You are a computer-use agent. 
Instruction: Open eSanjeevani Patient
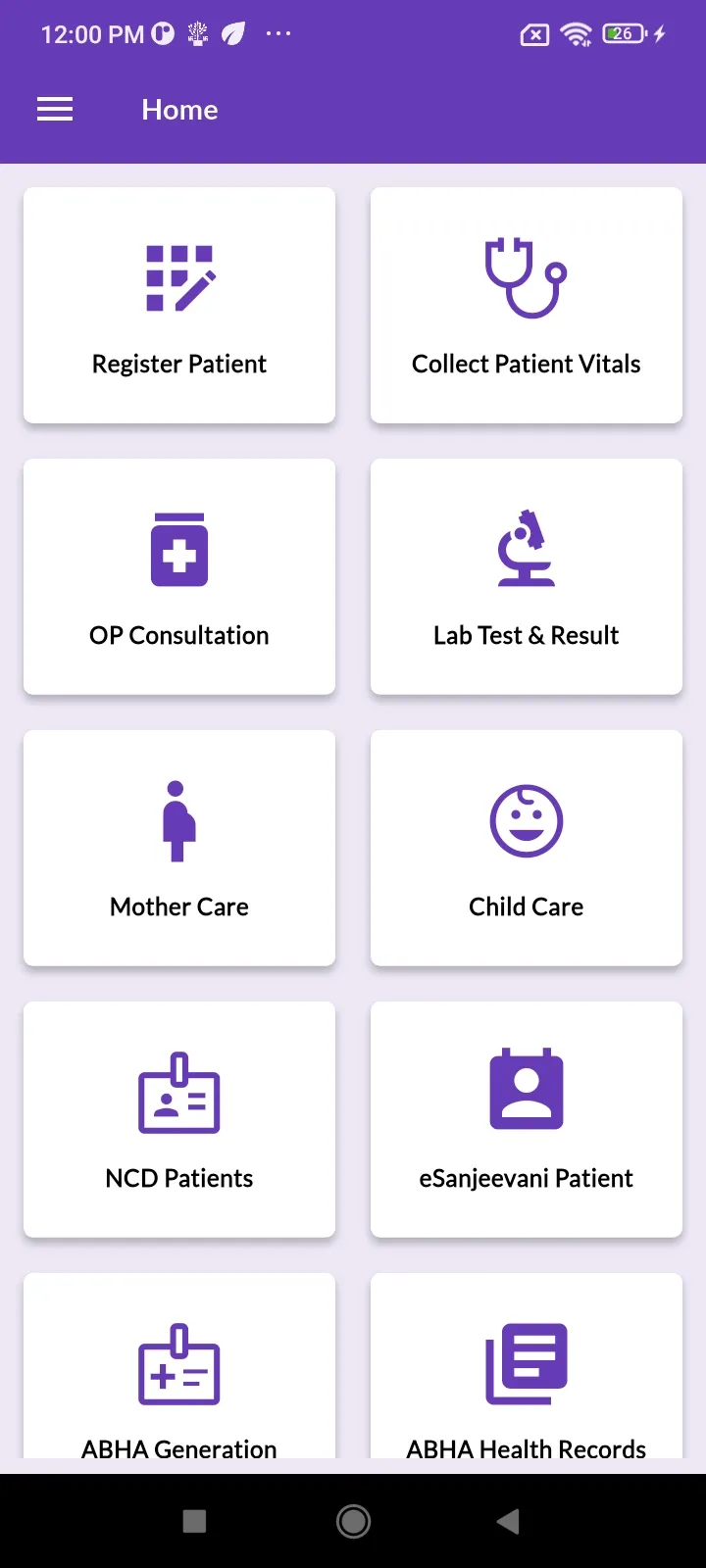(527, 1120)
